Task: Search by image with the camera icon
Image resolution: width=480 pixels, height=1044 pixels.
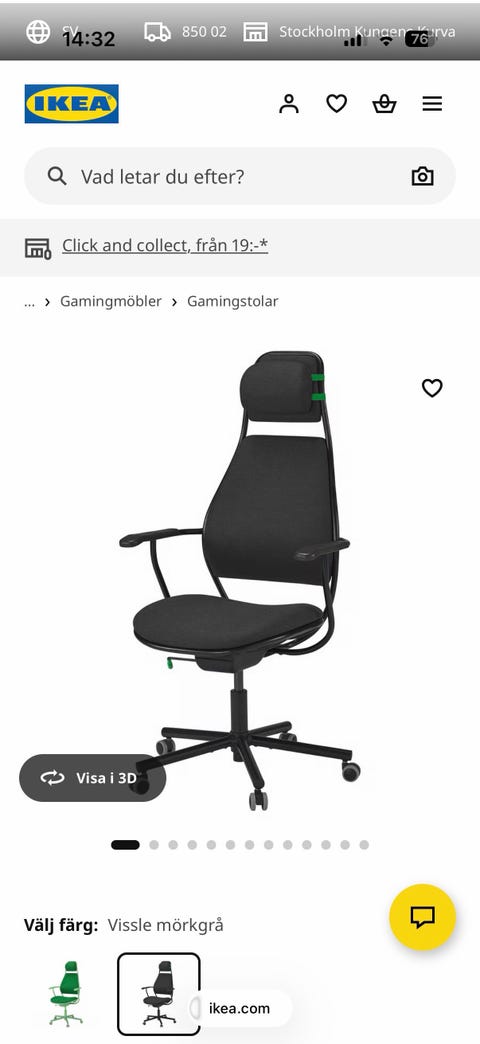Action: pyautogui.click(x=422, y=176)
